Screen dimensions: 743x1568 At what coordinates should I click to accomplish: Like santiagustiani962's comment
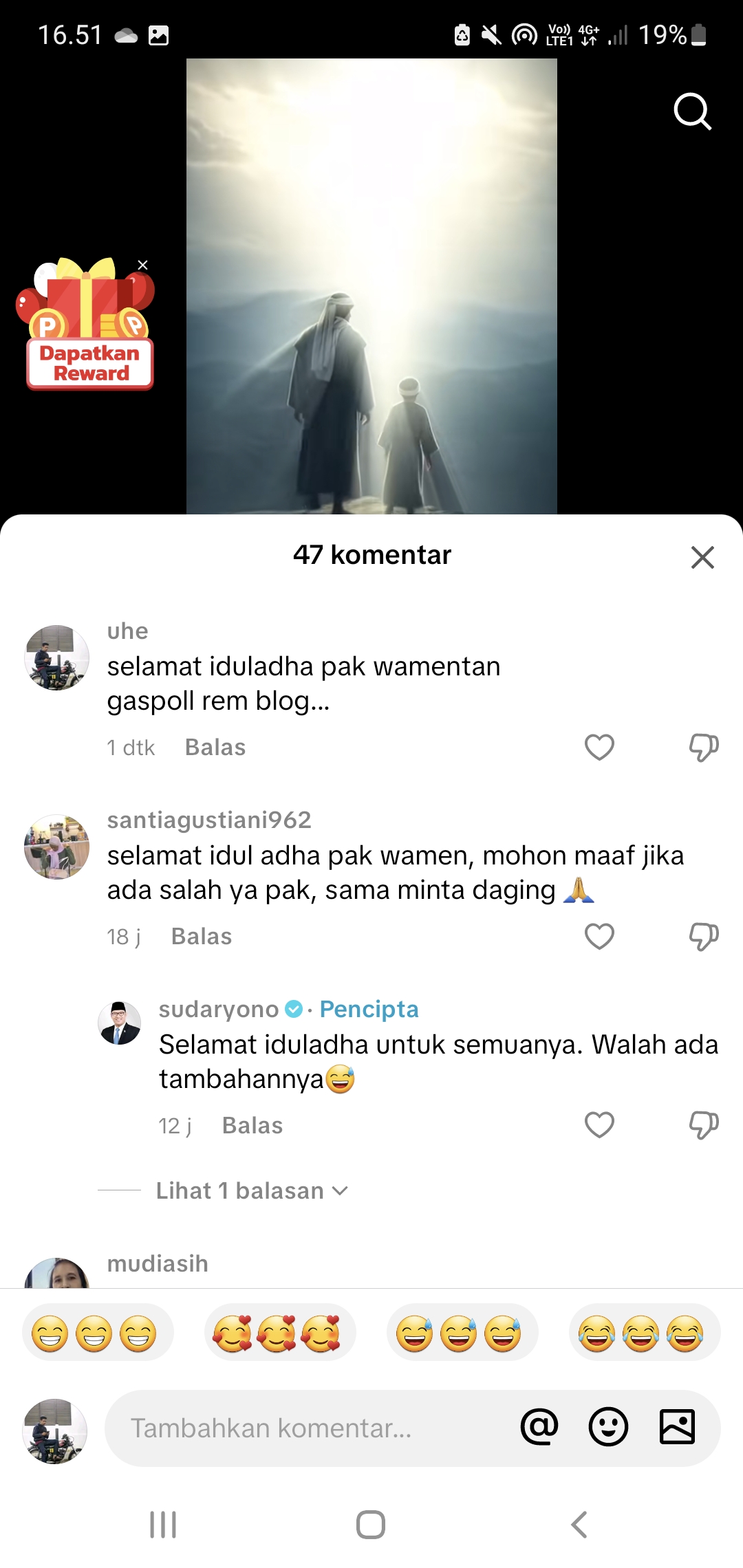point(599,936)
